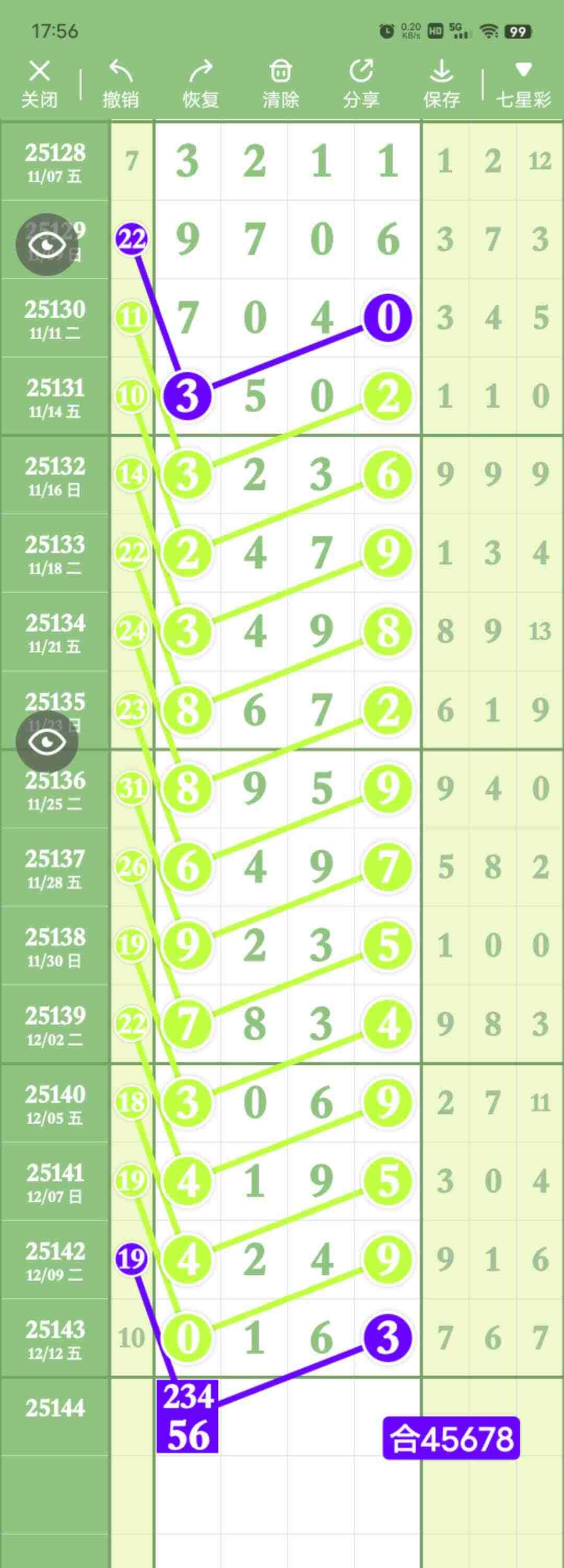Toggle the upper eye icon near row 25129

46,245
